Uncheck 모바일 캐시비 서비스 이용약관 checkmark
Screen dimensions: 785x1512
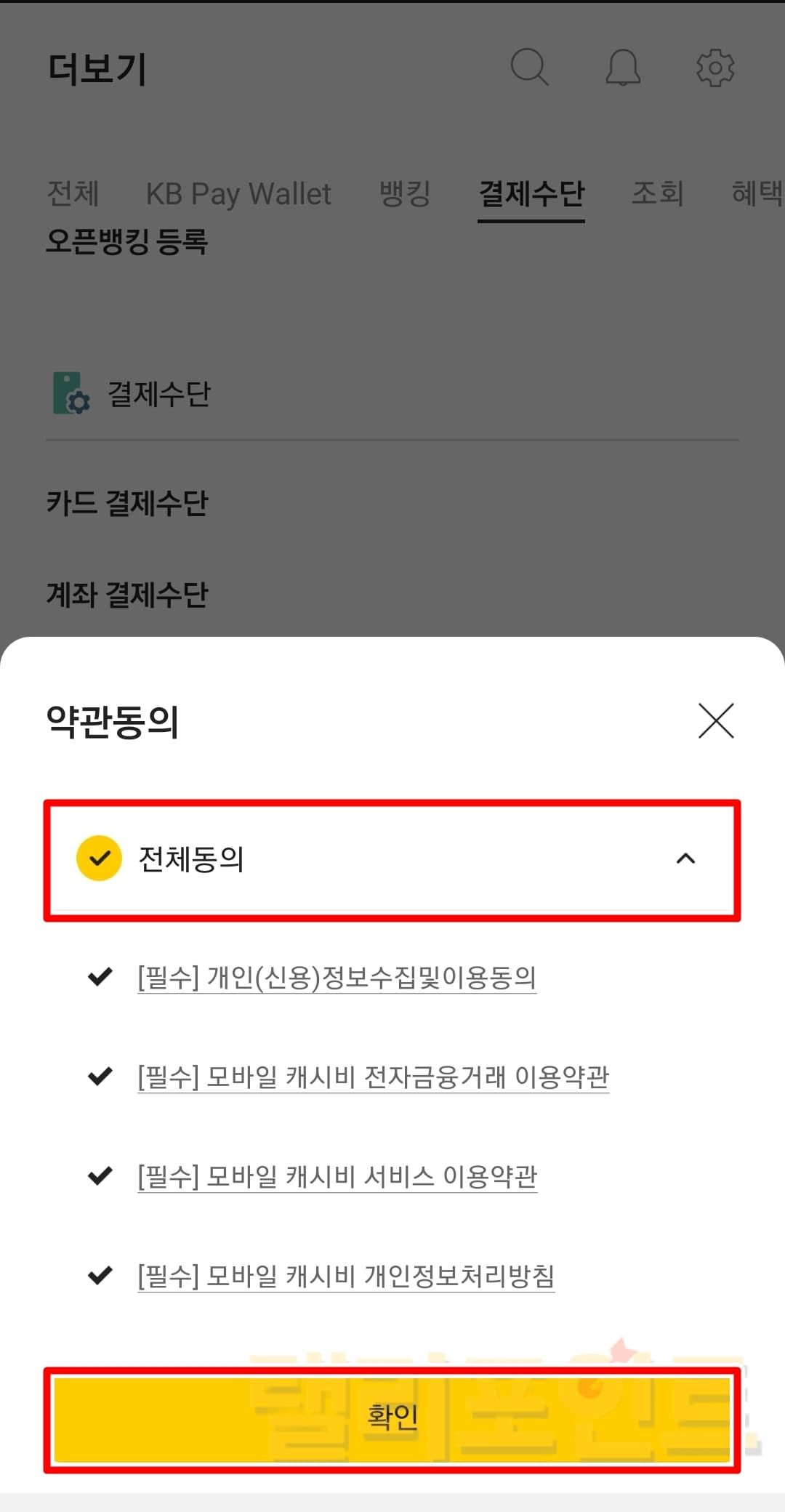pos(100,1175)
